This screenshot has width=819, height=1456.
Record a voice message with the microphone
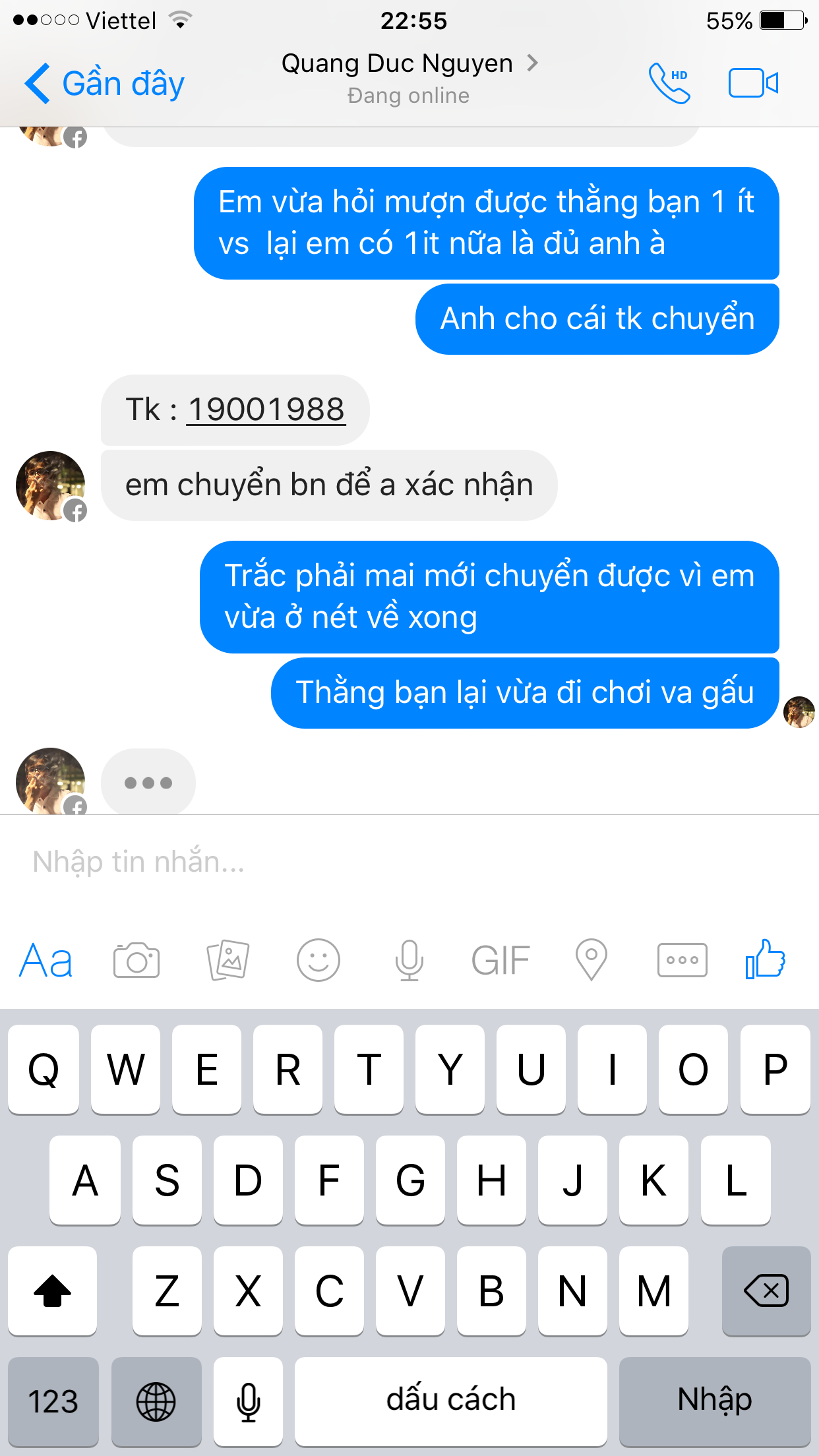(x=409, y=961)
